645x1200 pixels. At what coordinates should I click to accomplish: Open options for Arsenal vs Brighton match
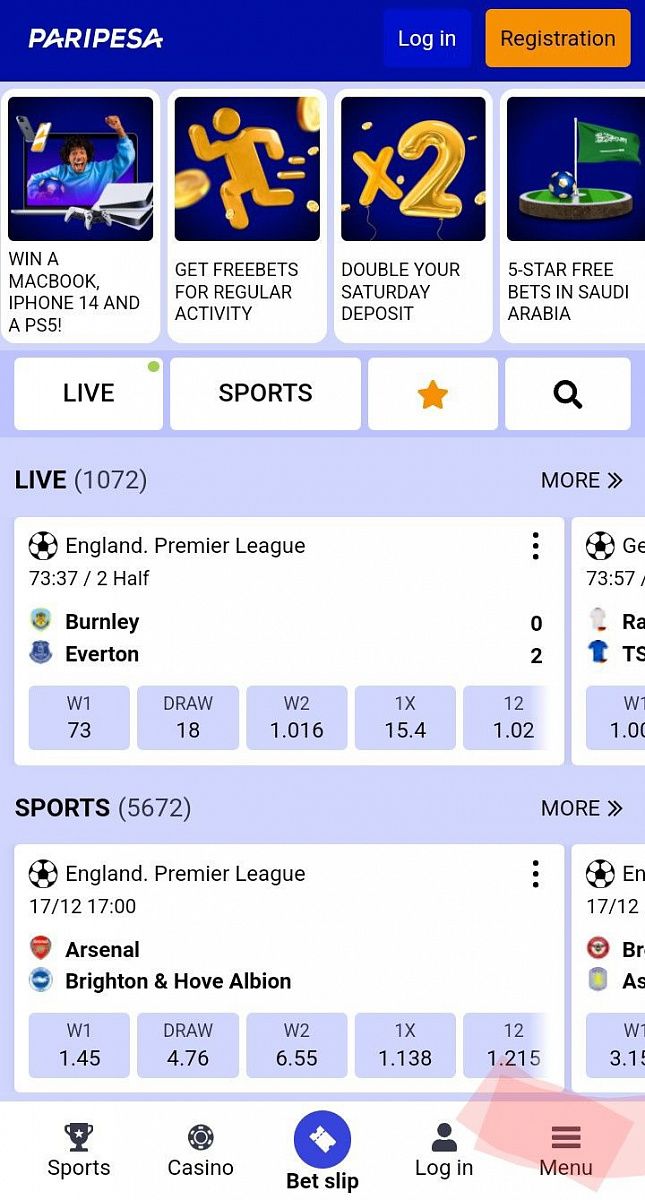(x=535, y=874)
